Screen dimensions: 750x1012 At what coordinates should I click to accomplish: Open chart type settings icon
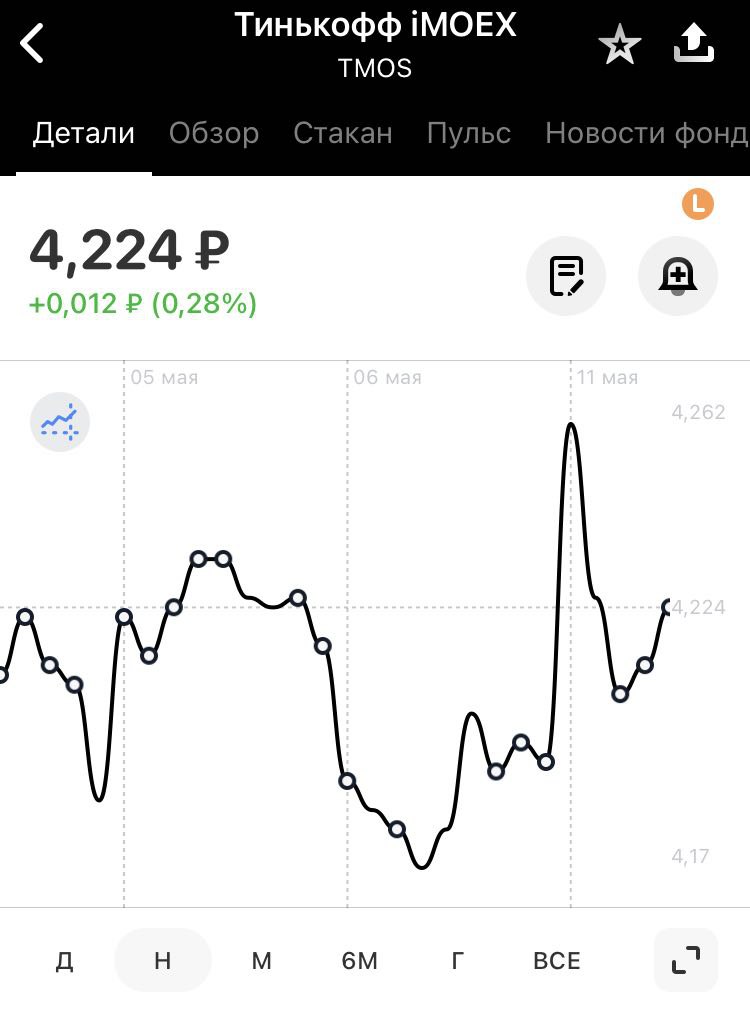pyautogui.click(x=60, y=422)
